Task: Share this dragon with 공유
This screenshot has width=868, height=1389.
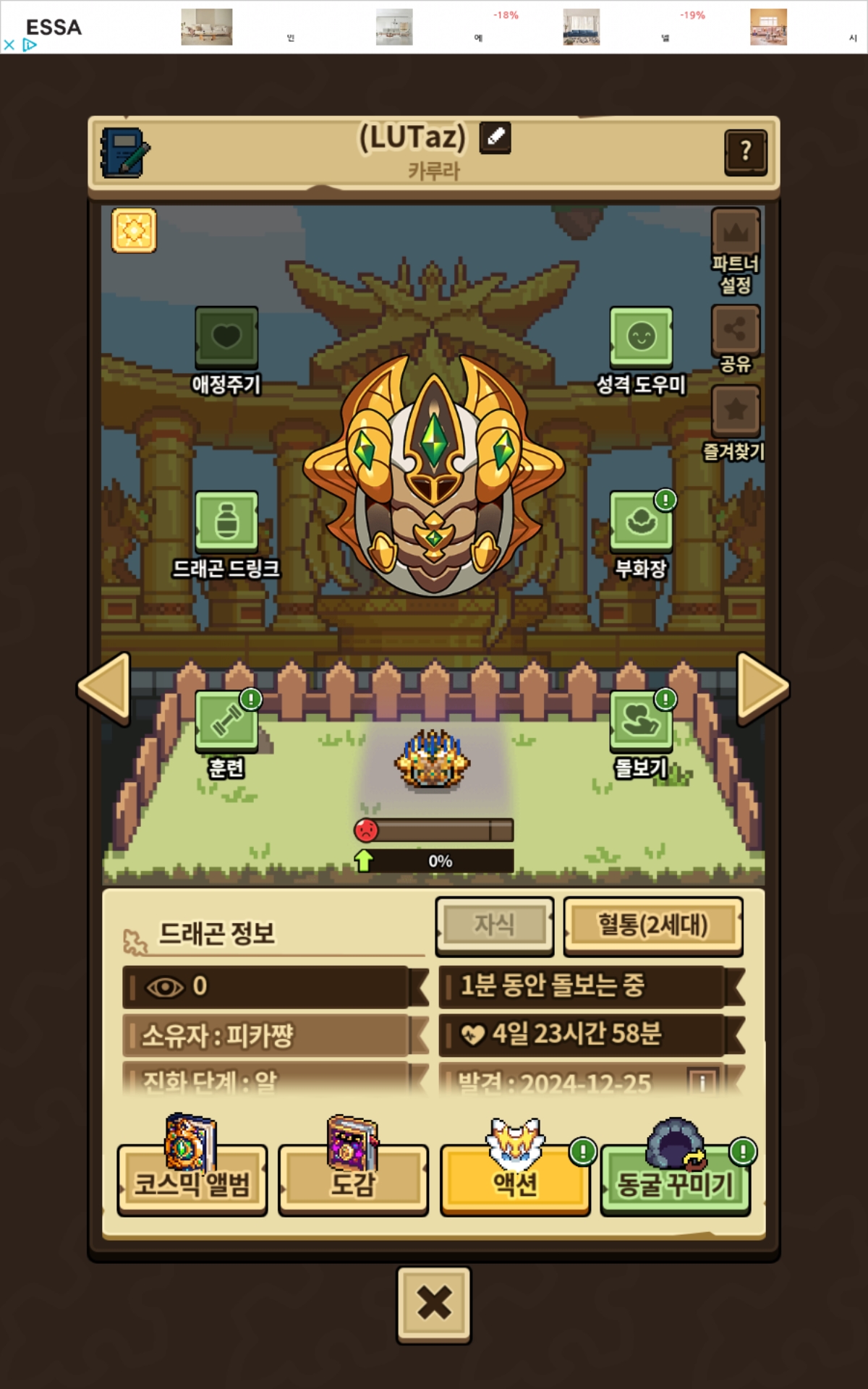Action: (x=736, y=339)
